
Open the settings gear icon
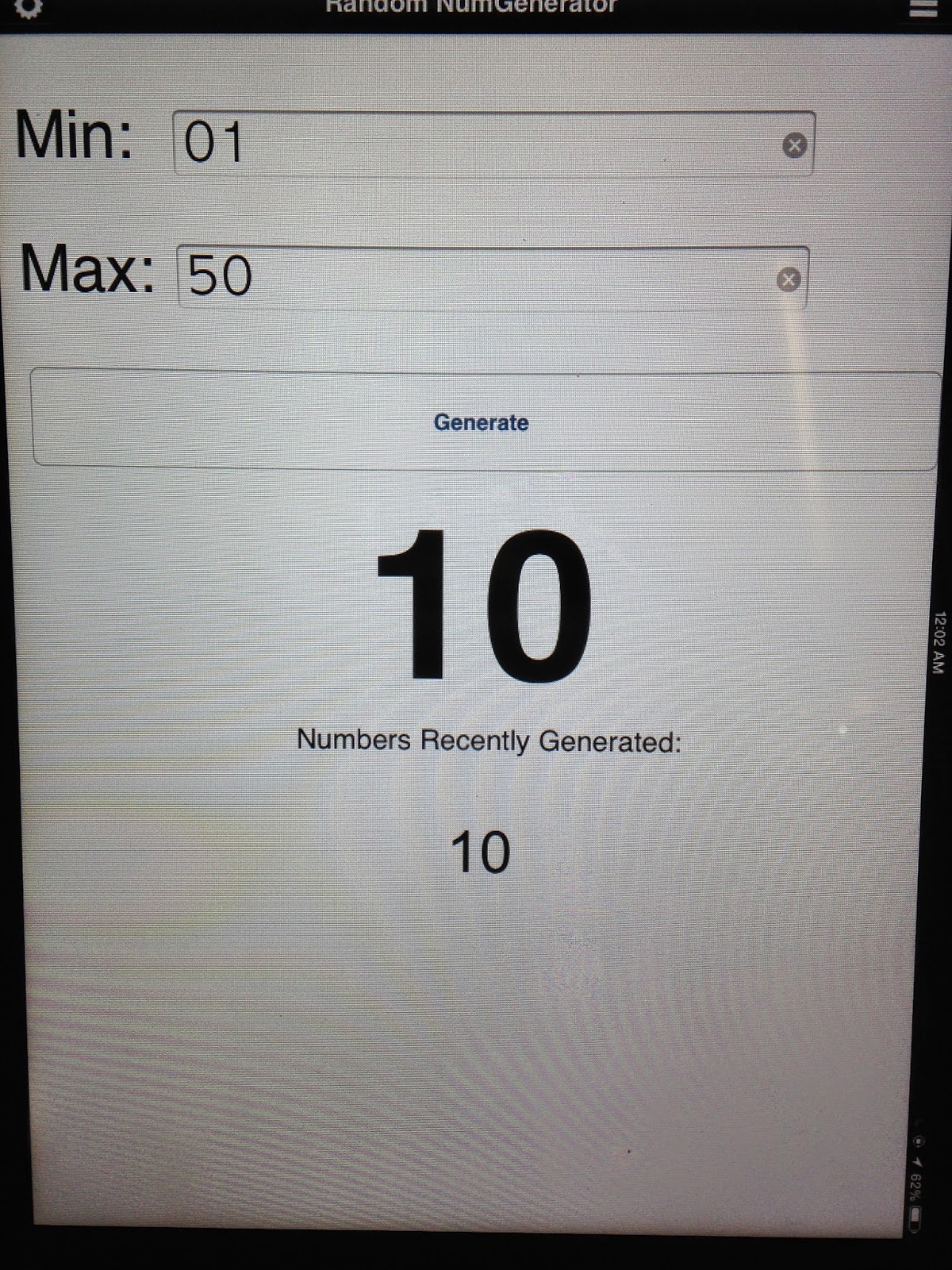pos(29,9)
